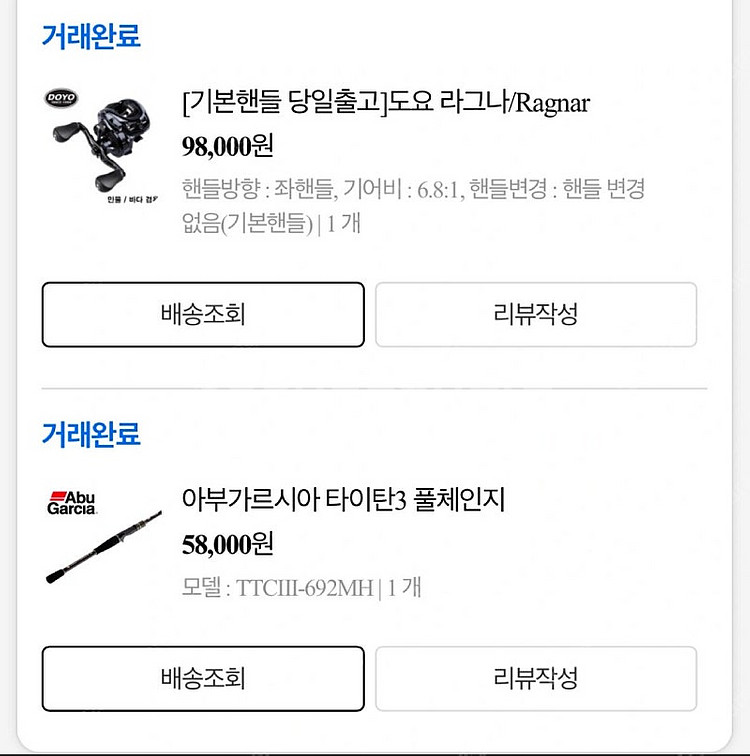This screenshot has width=750, height=756.
Task: Write a review for the 도요 라그나 reel
Action: tap(535, 314)
